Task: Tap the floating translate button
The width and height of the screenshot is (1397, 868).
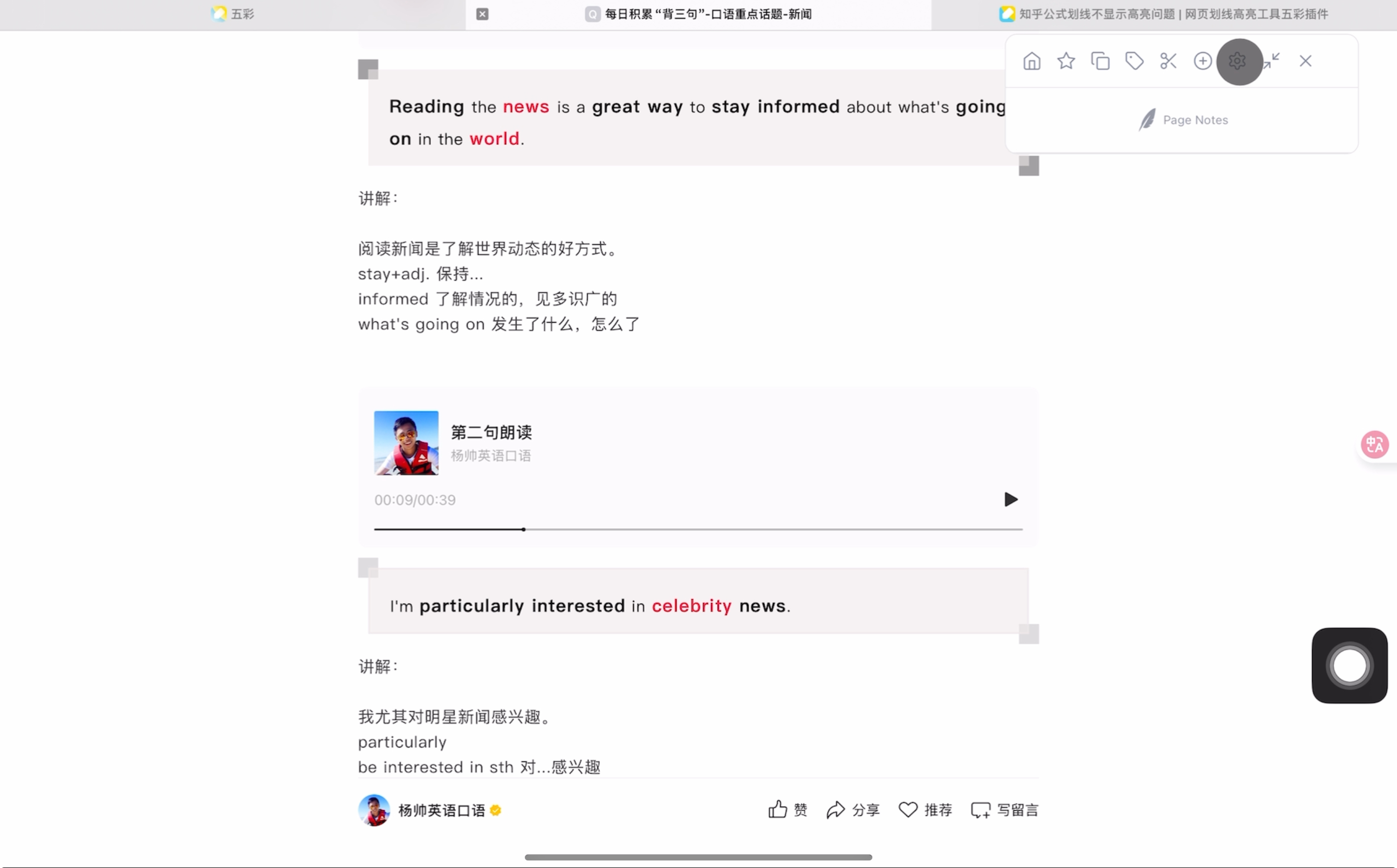Action: (x=1374, y=444)
